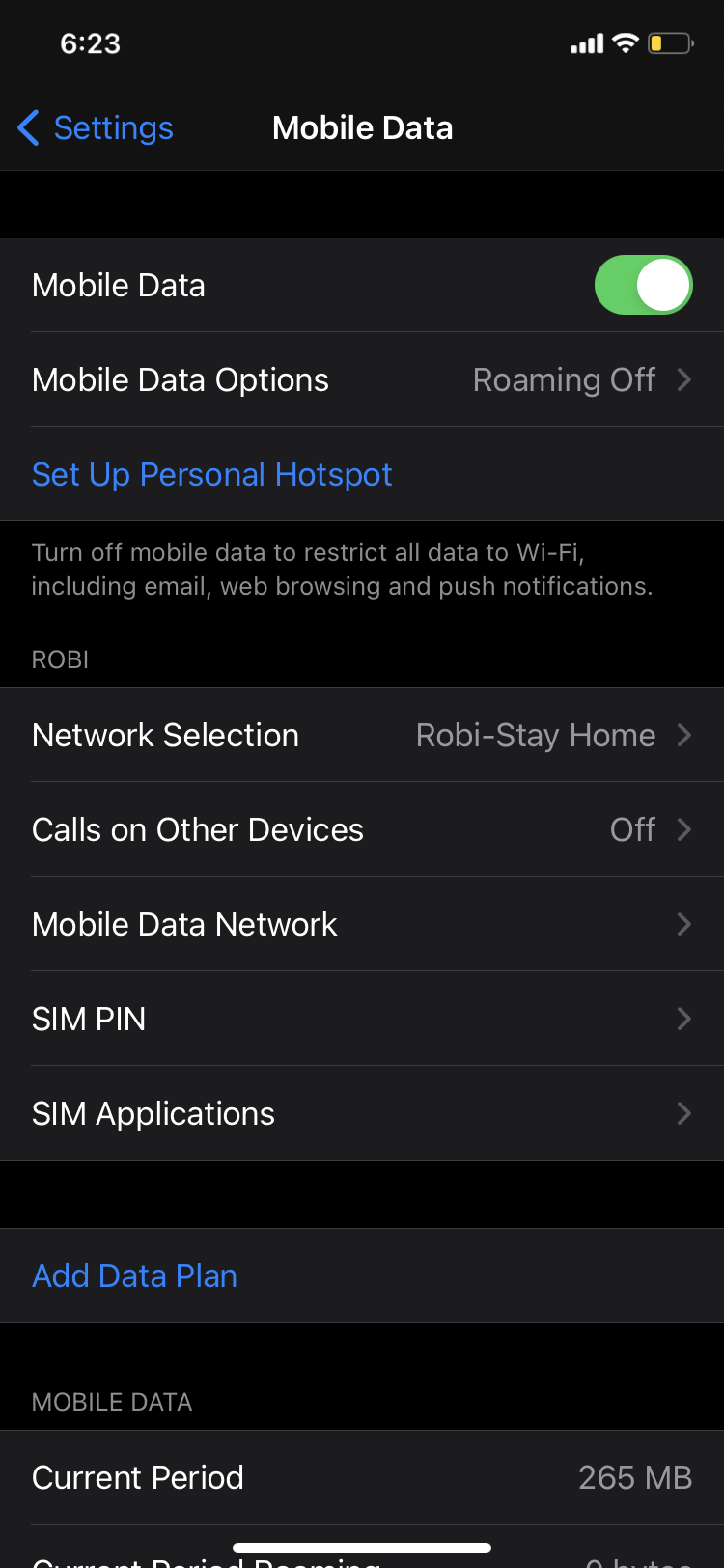Image resolution: width=724 pixels, height=1568 pixels.
Task: Open Mobile Data Network settings
Action: pos(362,924)
